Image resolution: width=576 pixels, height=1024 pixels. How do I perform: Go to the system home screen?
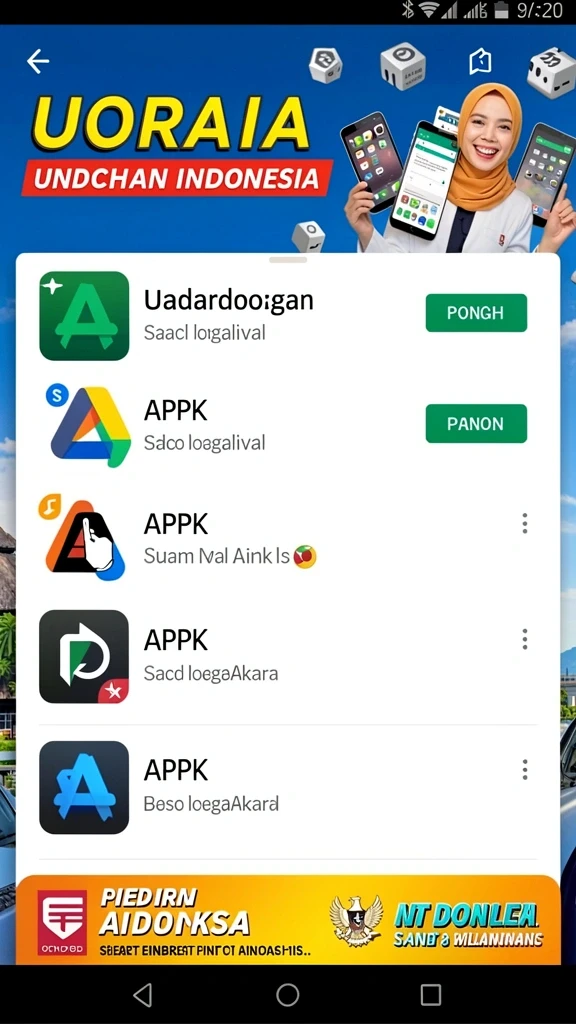(287, 995)
